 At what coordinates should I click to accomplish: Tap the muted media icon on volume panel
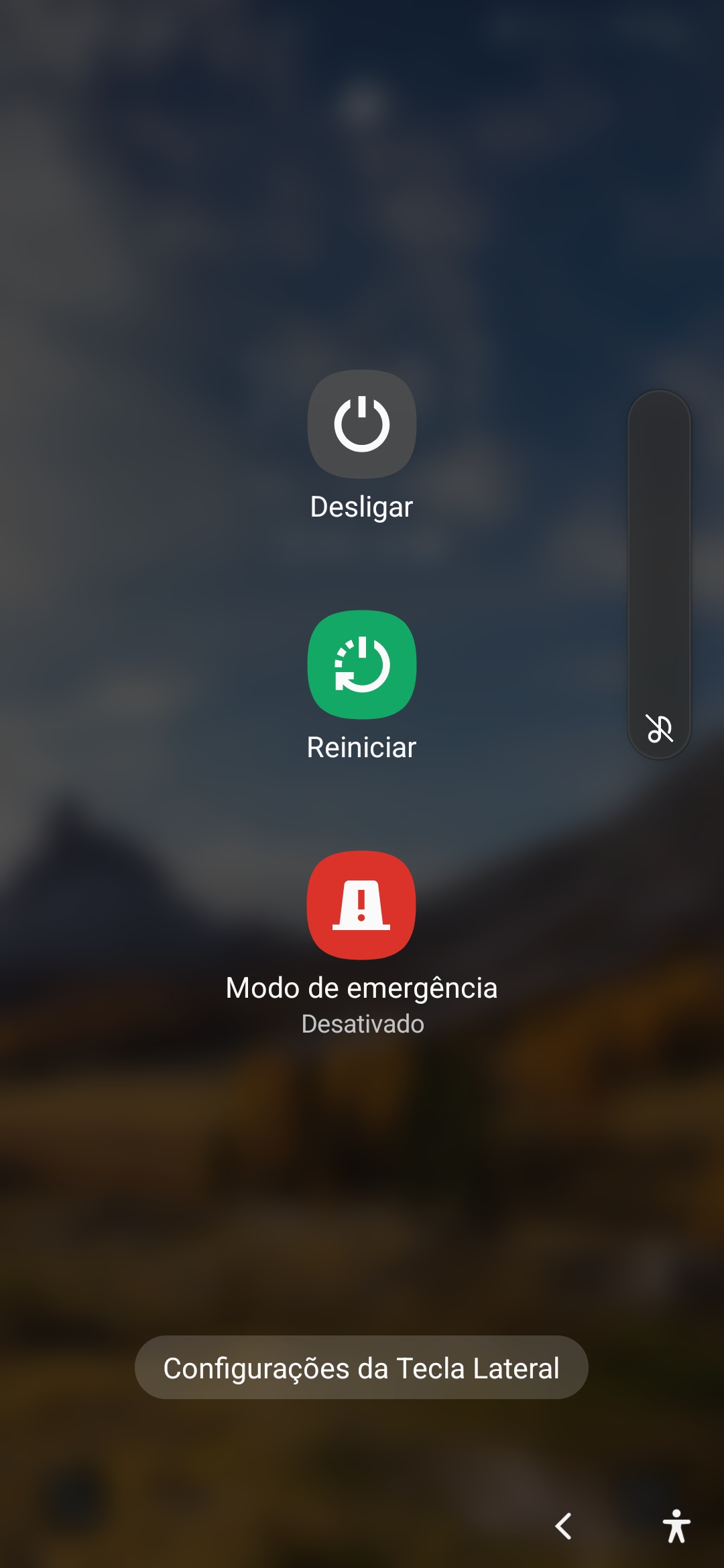(659, 728)
